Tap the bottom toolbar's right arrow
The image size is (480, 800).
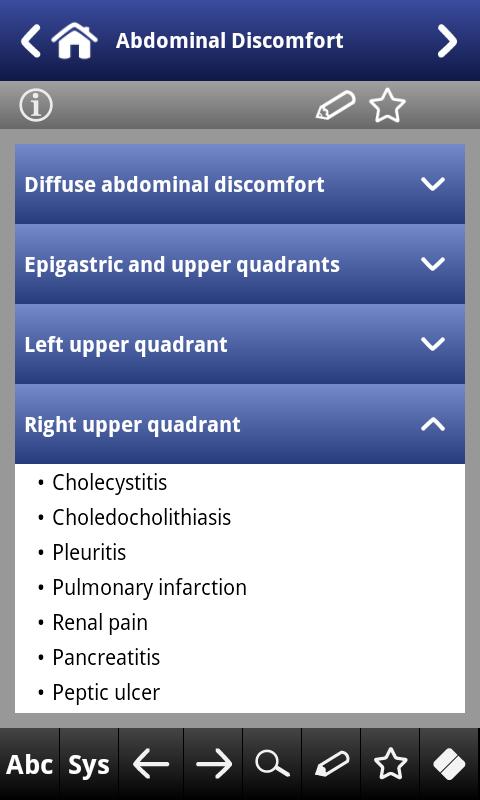(x=213, y=764)
